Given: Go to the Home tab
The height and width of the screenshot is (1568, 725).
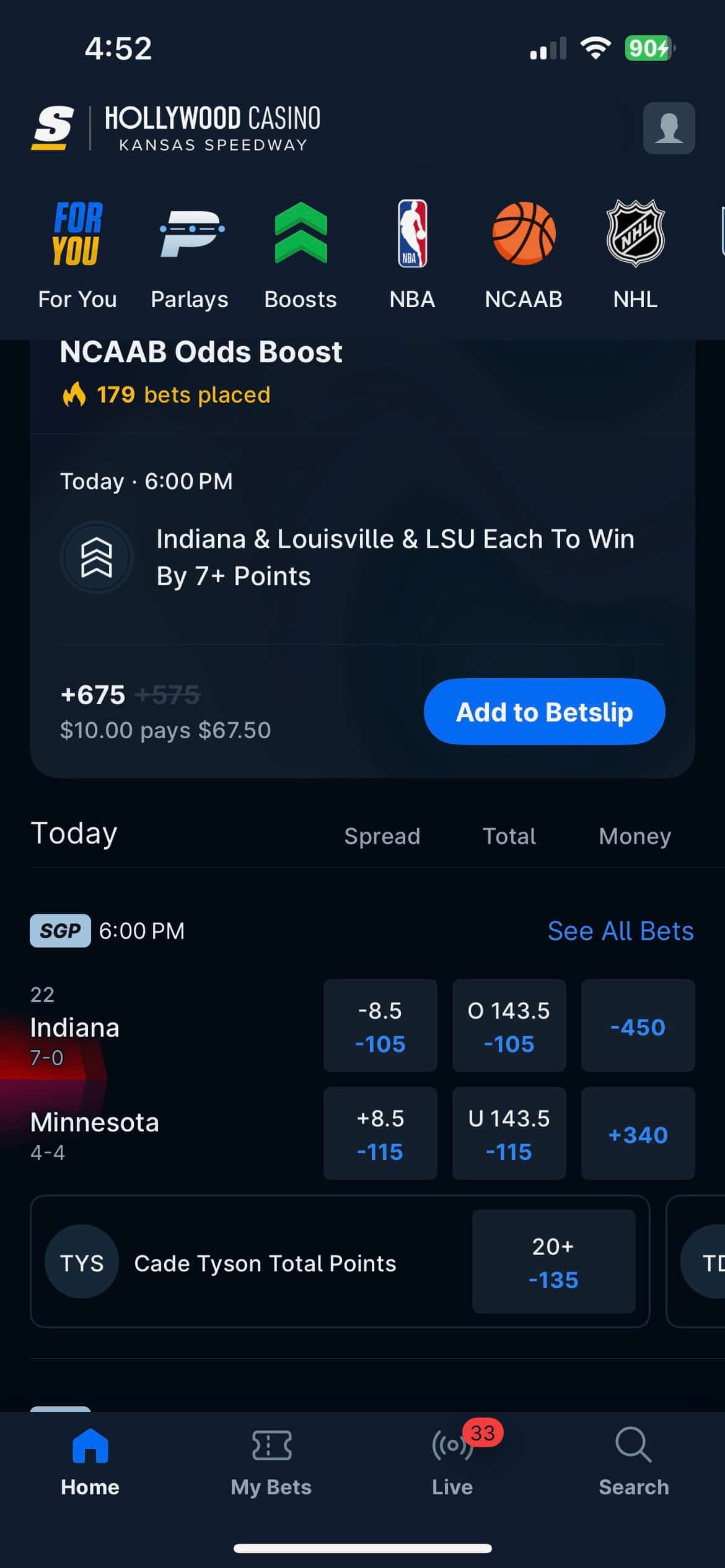Looking at the screenshot, I should [90, 1460].
